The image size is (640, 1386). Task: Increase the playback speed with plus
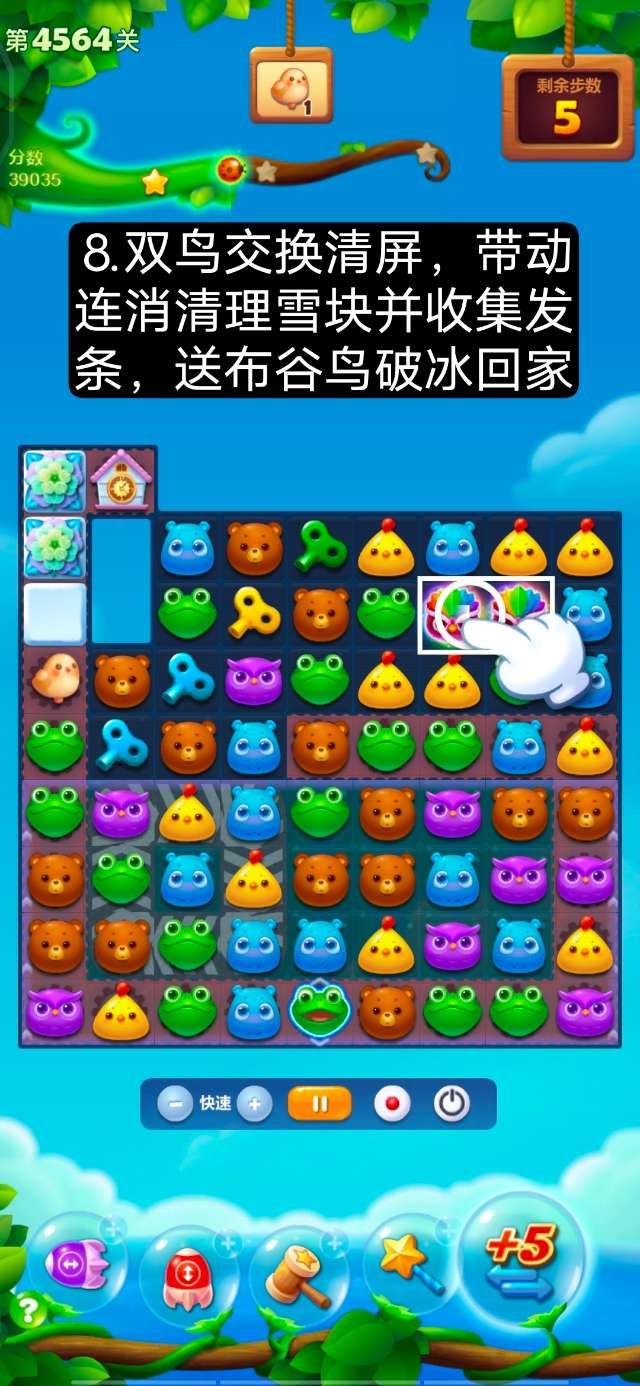pyautogui.click(x=254, y=1104)
